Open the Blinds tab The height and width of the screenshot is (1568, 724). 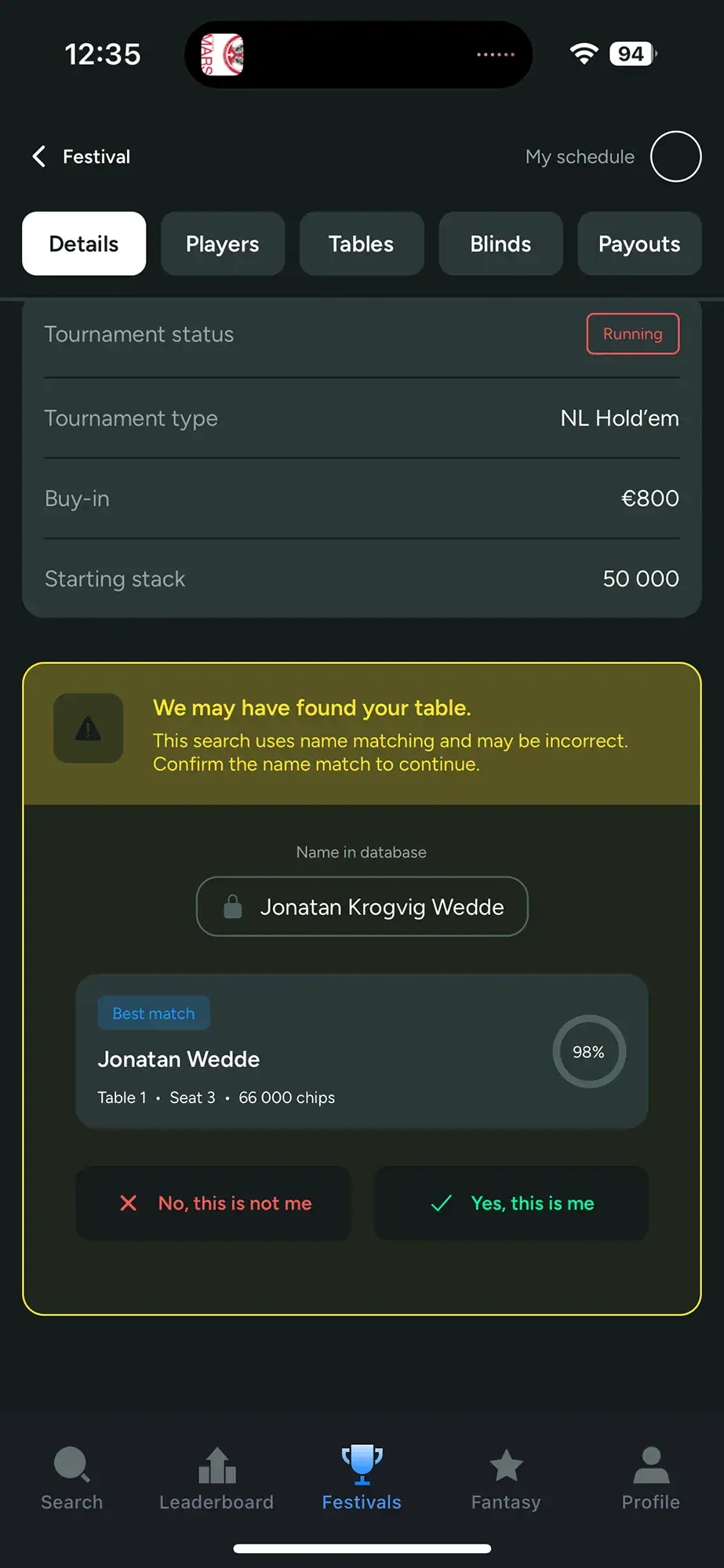pyautogui.click(x=500, y=244)
